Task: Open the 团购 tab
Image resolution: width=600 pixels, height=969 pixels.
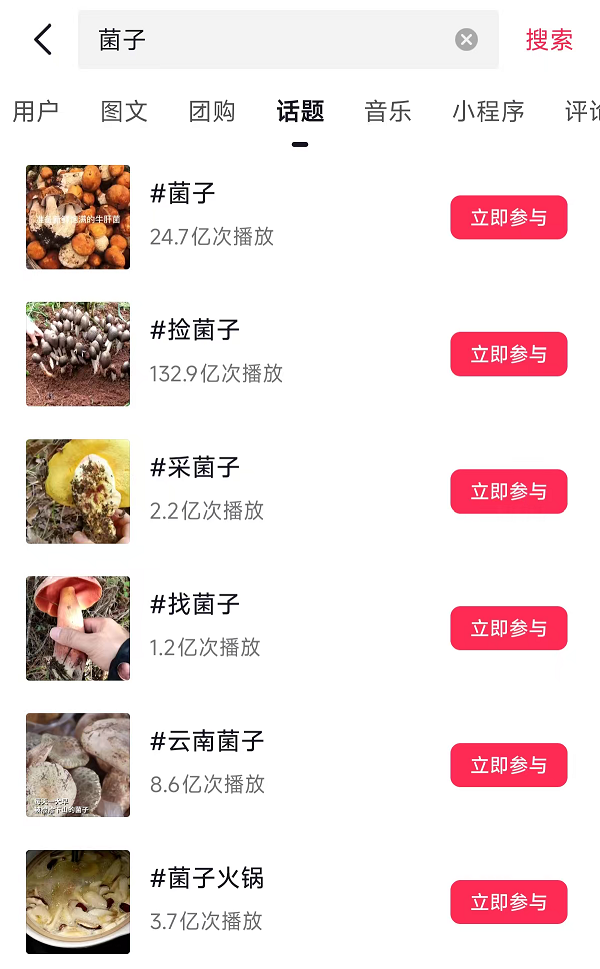Action: coord(212,111)
